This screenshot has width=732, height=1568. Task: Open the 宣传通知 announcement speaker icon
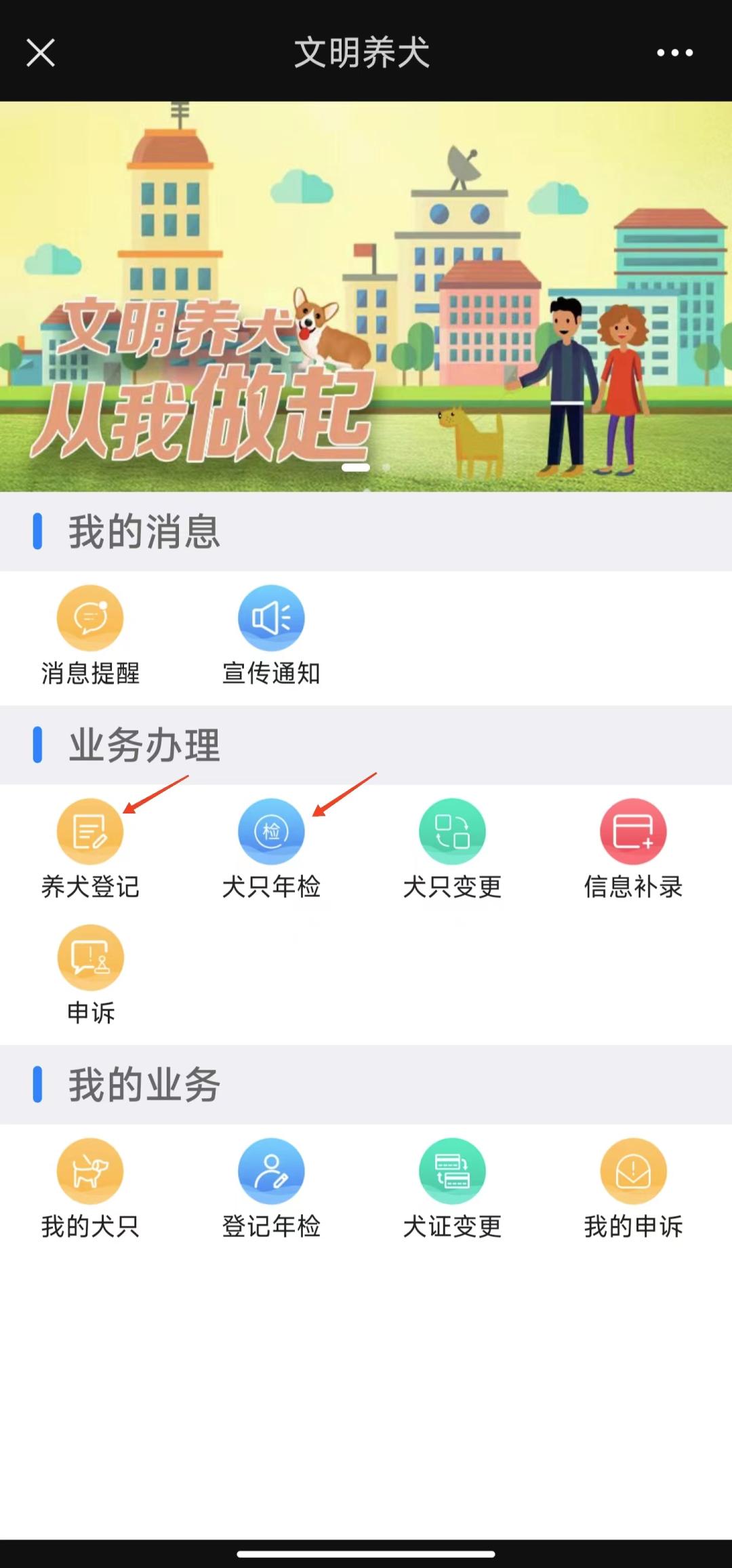pos(272,619)
